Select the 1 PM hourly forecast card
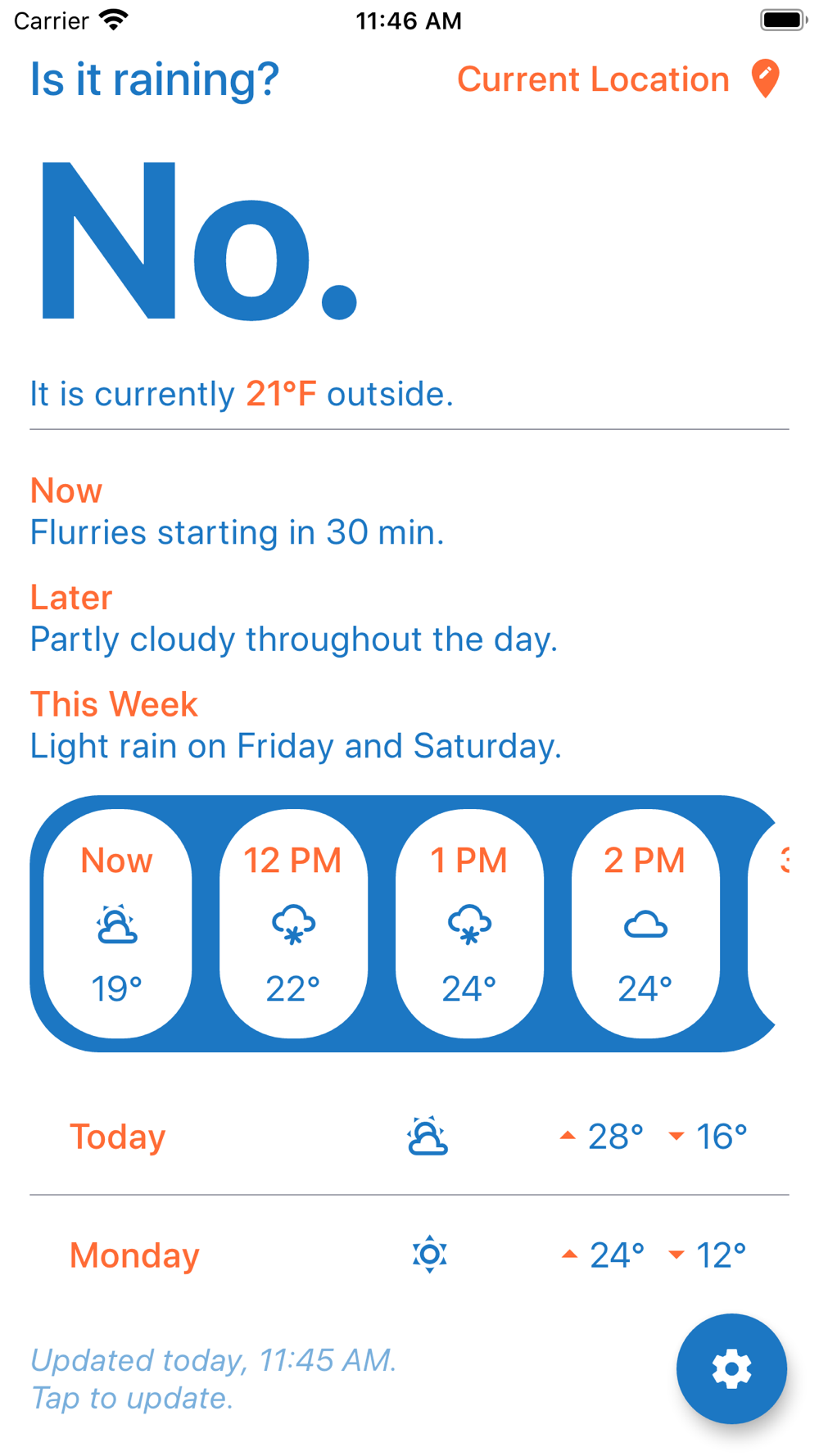819x1456 pixels. (469, 924)
